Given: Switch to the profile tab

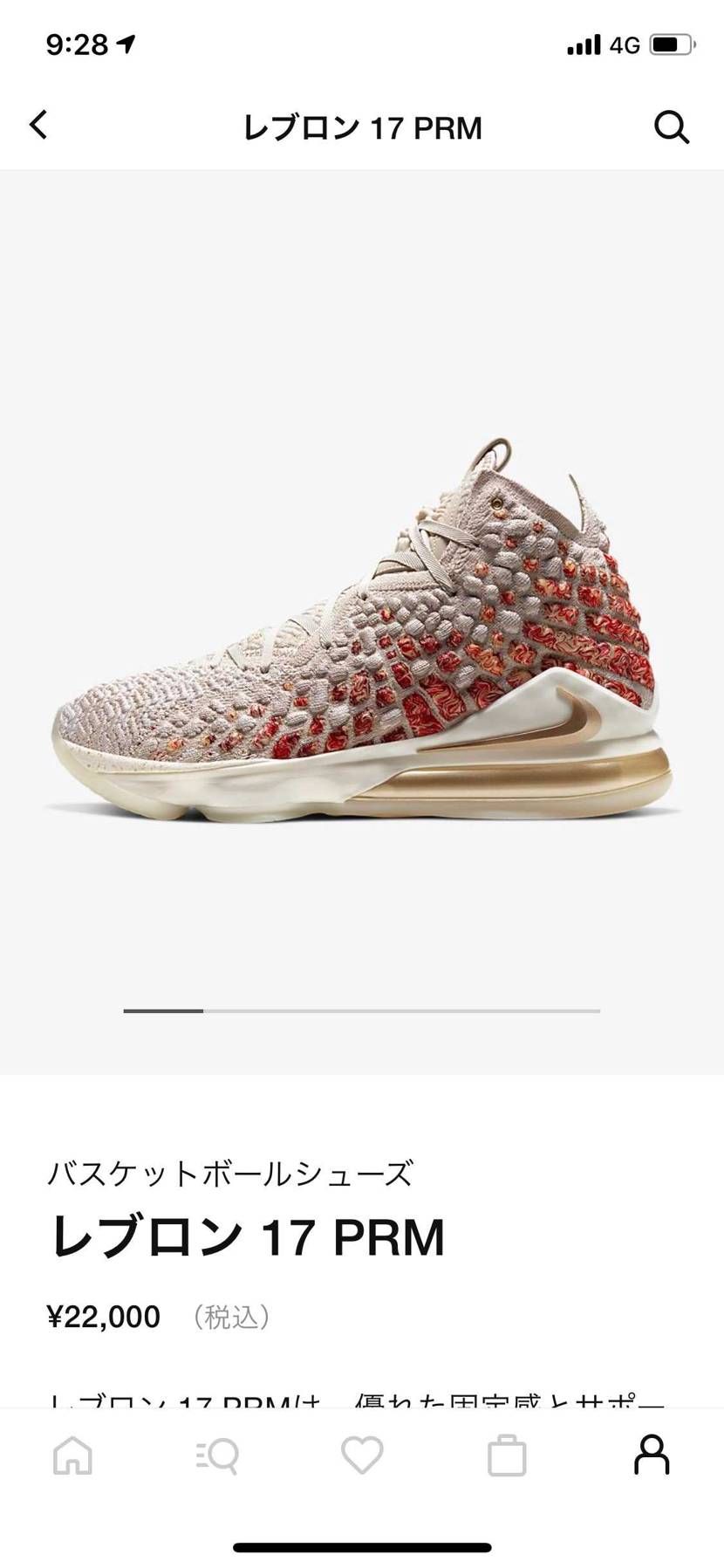Looking at the screenshot, I should tap(652, 1455).
